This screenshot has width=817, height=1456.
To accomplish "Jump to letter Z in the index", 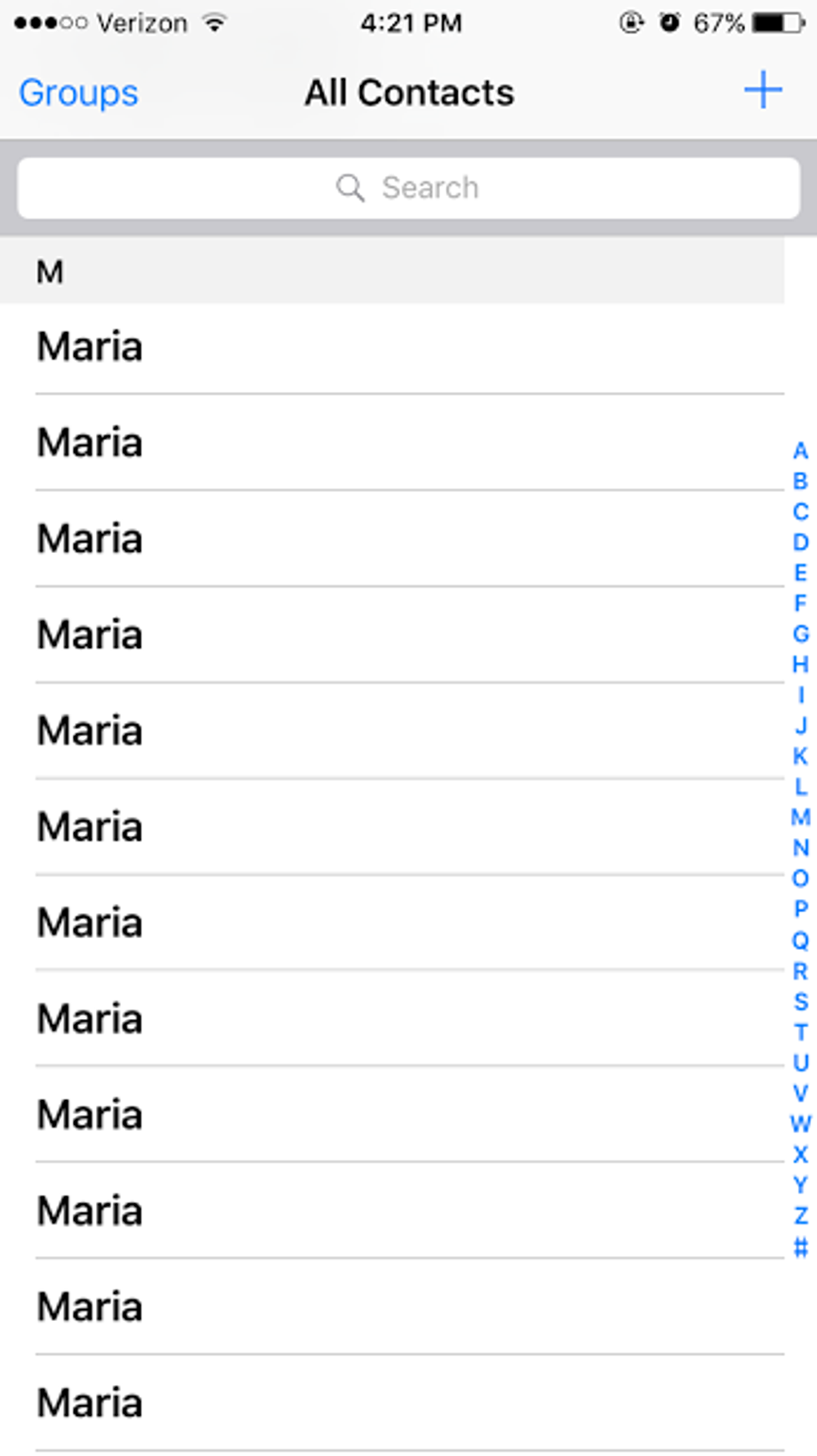I will point(800,1216).
